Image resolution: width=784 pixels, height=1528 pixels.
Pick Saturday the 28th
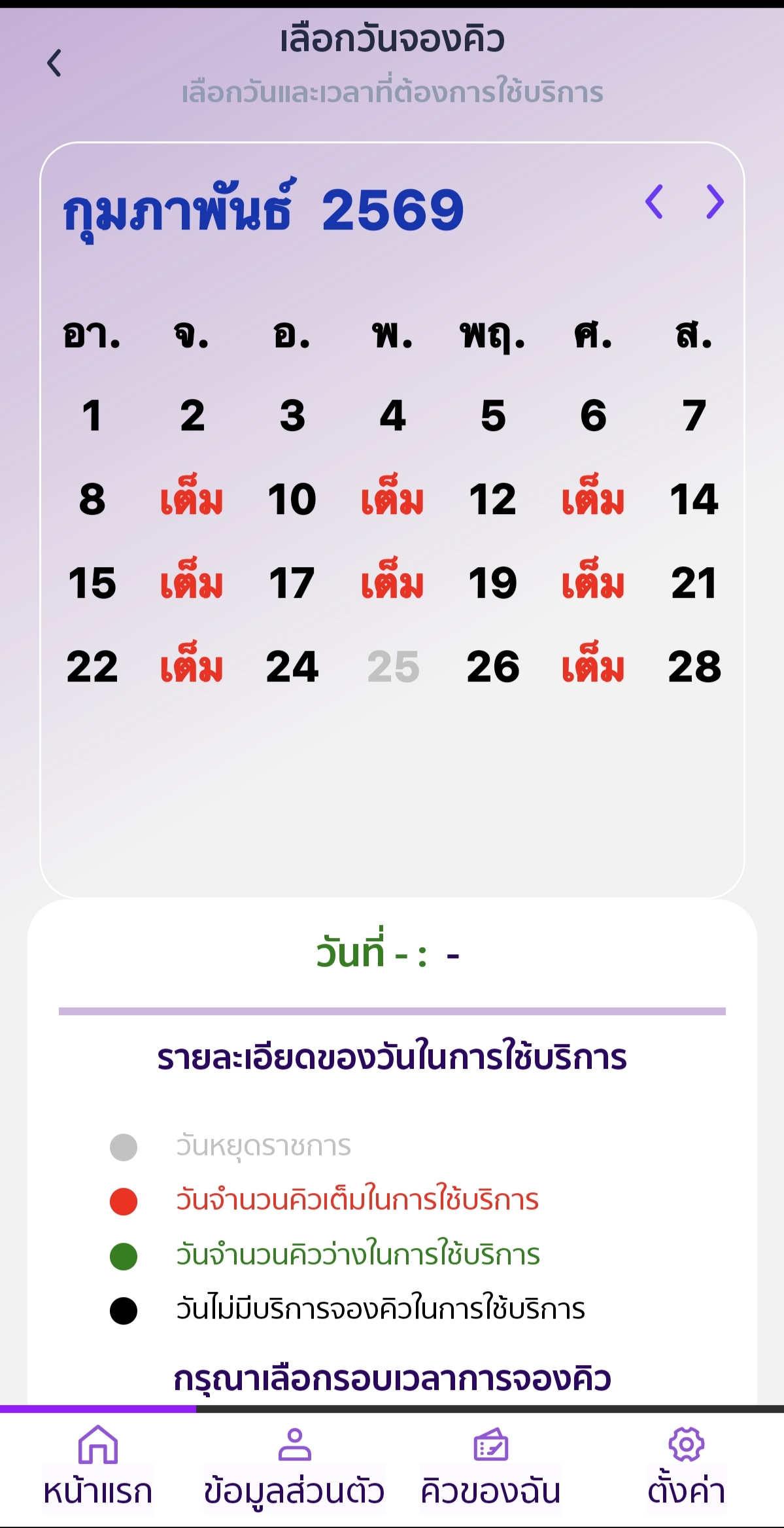pyautogui.click(x=694, y=667)
